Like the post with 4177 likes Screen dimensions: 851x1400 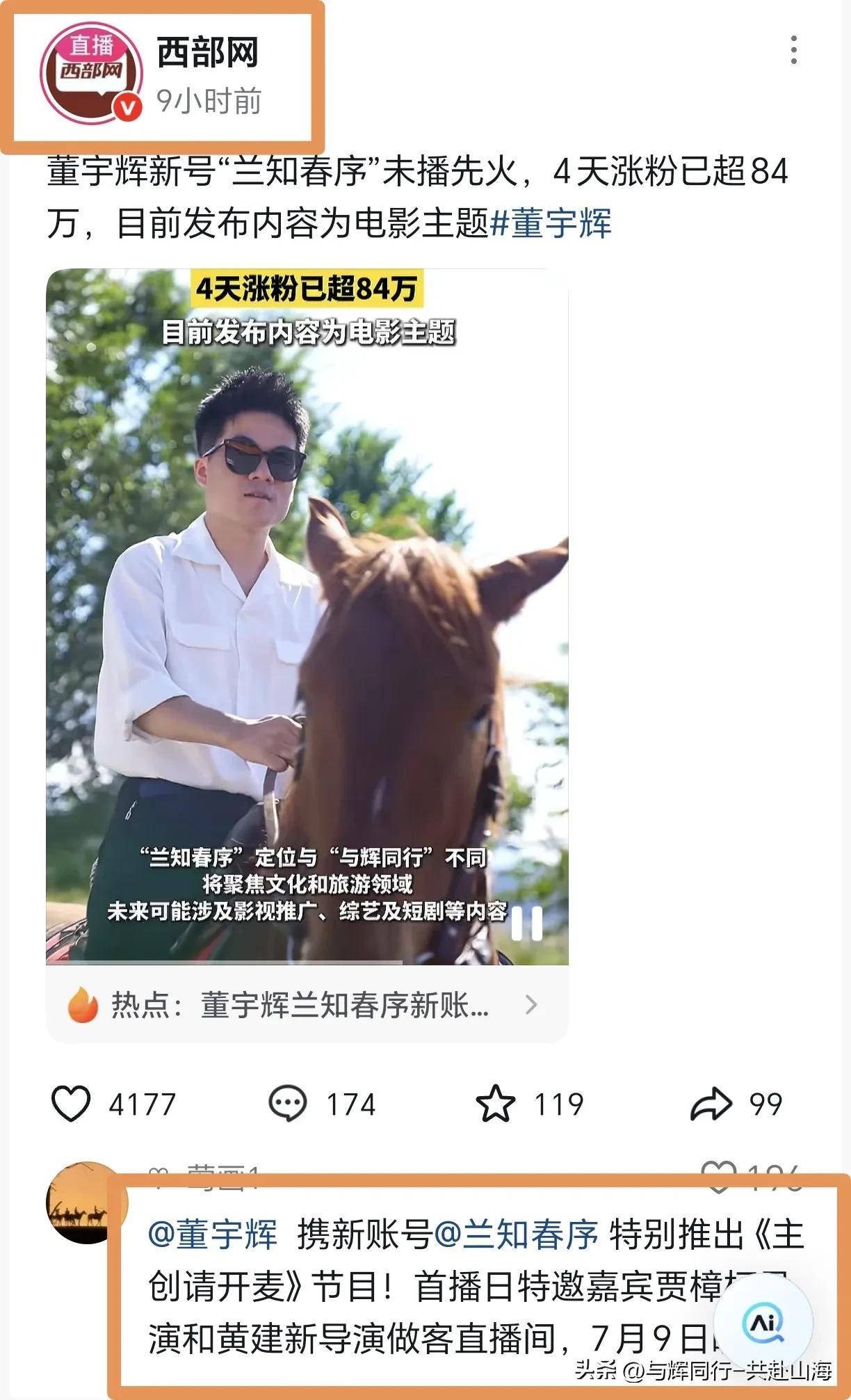pyautogui.click(x=71, y=1104)
